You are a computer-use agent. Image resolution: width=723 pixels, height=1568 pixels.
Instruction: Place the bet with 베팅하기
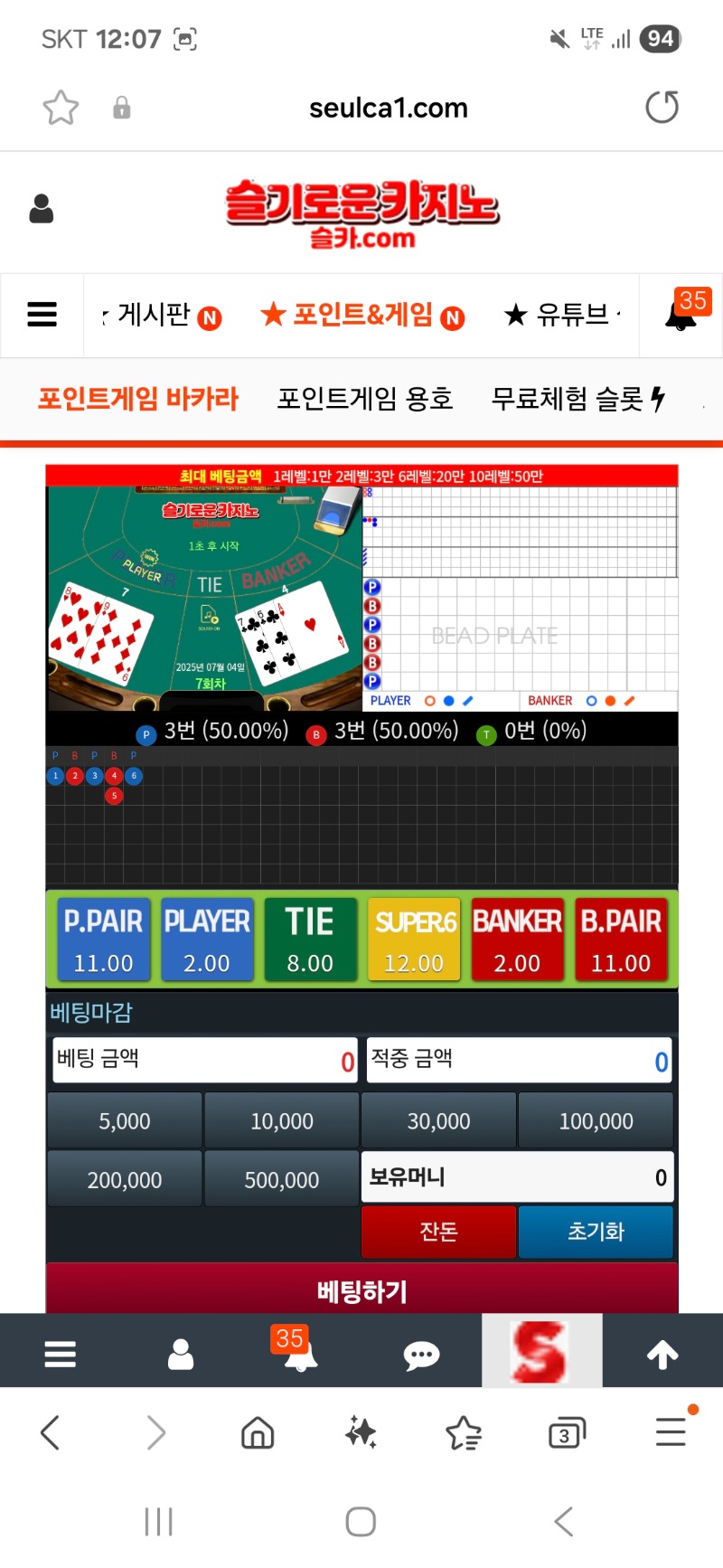pyautogui.click(x=361, y=1289)
